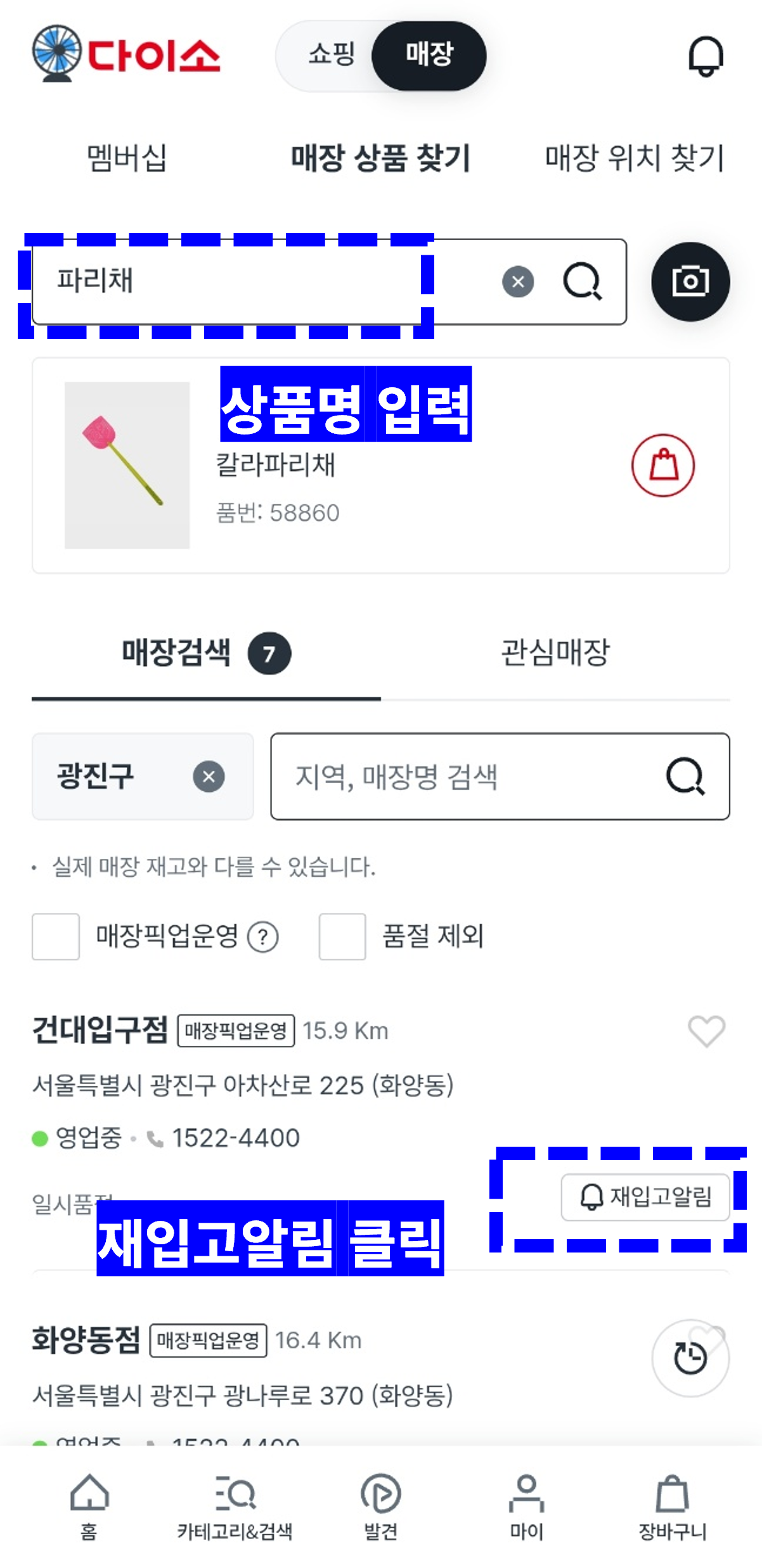Select the 매장 위치 찾기 tab
This screenshot has width=762, height=1568.
click(633, 158)
